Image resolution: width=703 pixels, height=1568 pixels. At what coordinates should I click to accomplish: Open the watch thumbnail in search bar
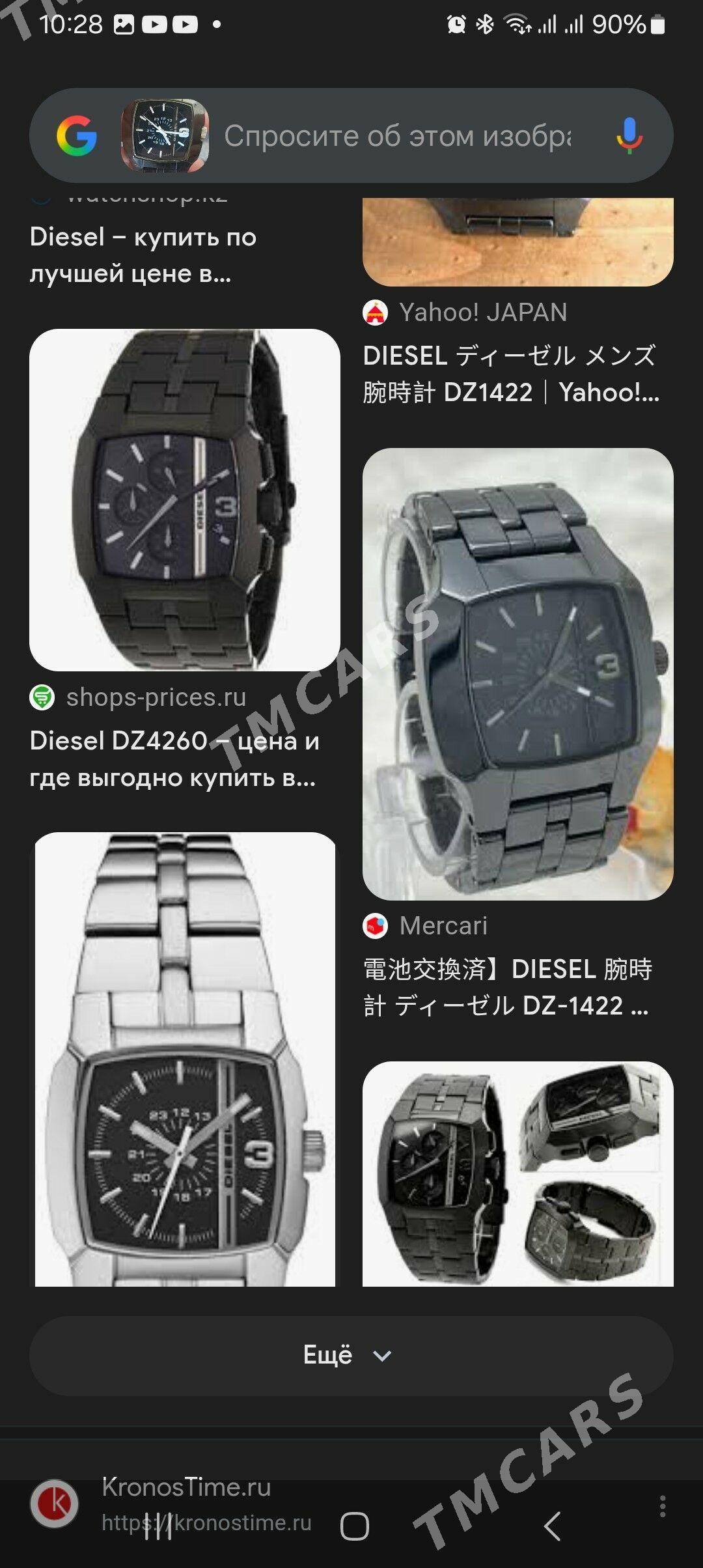pos(165,135)
